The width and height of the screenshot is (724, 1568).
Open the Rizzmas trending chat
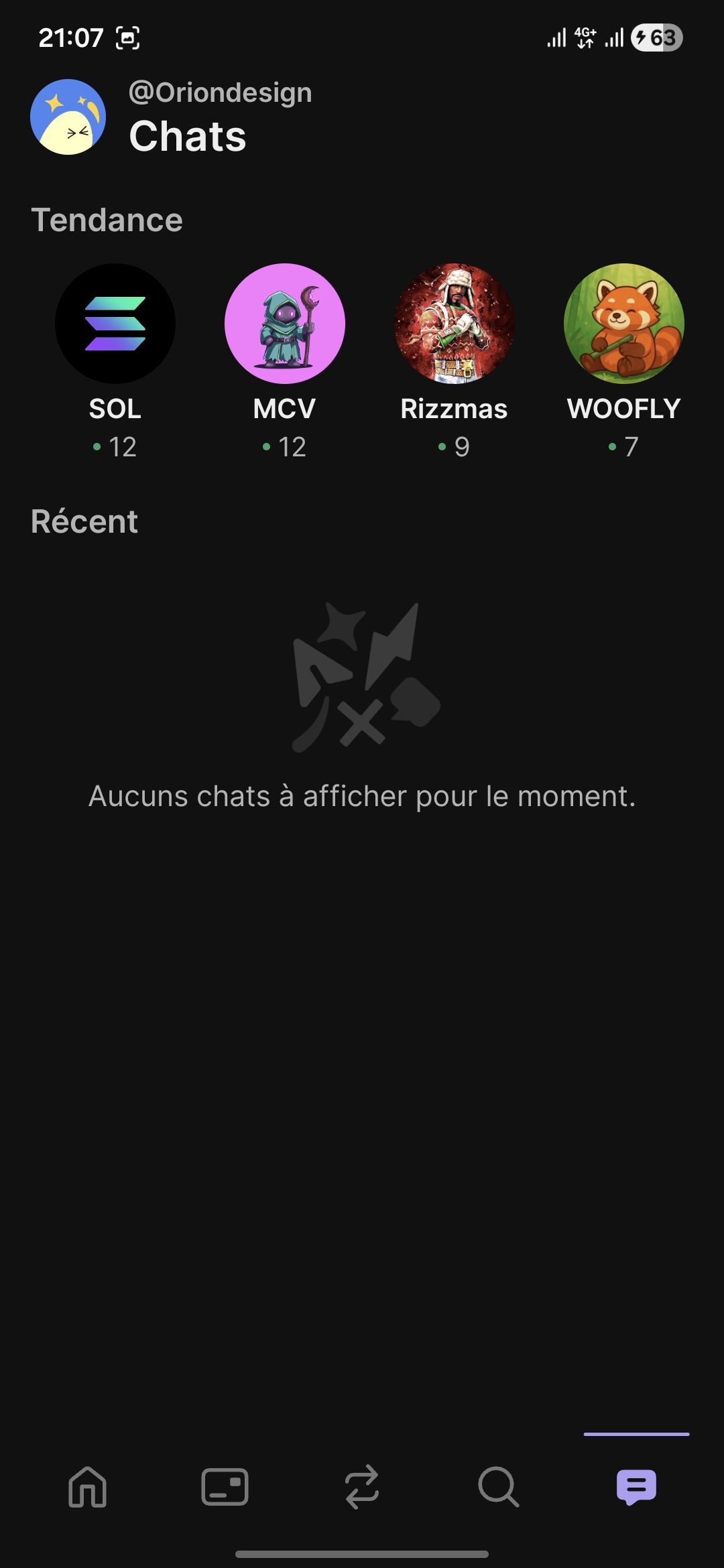[455, 324]
